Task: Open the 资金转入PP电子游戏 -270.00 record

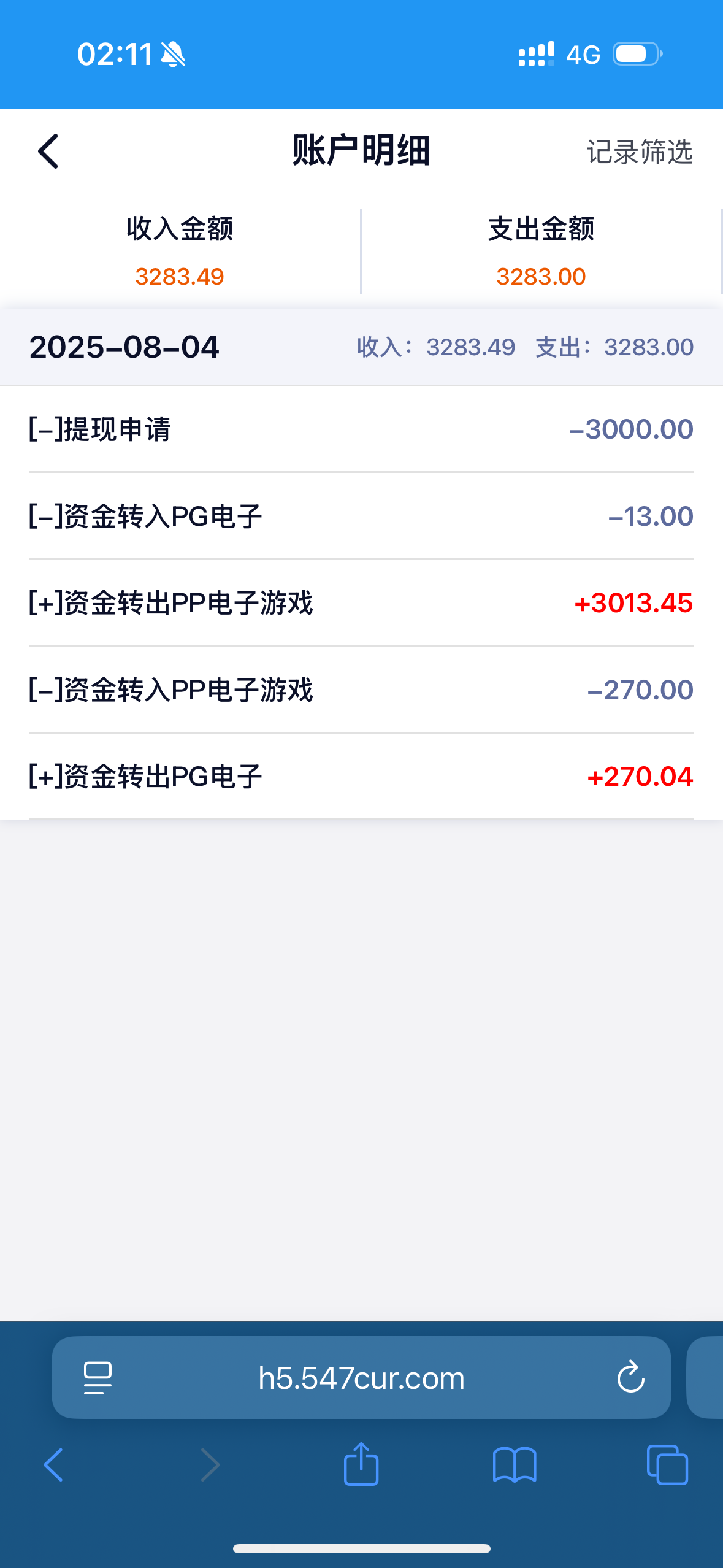Action: [361, 690]
